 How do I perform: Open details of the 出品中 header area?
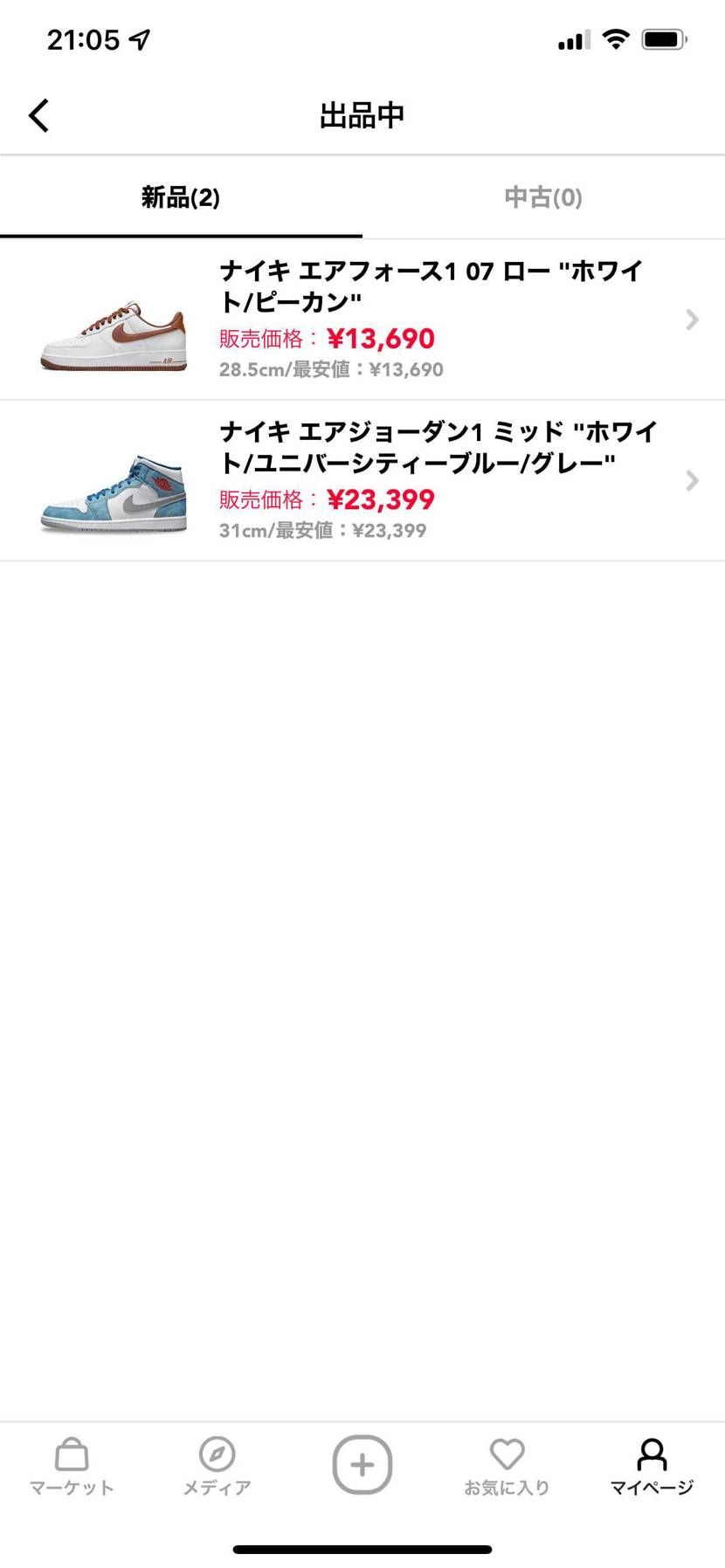(362, 114)
